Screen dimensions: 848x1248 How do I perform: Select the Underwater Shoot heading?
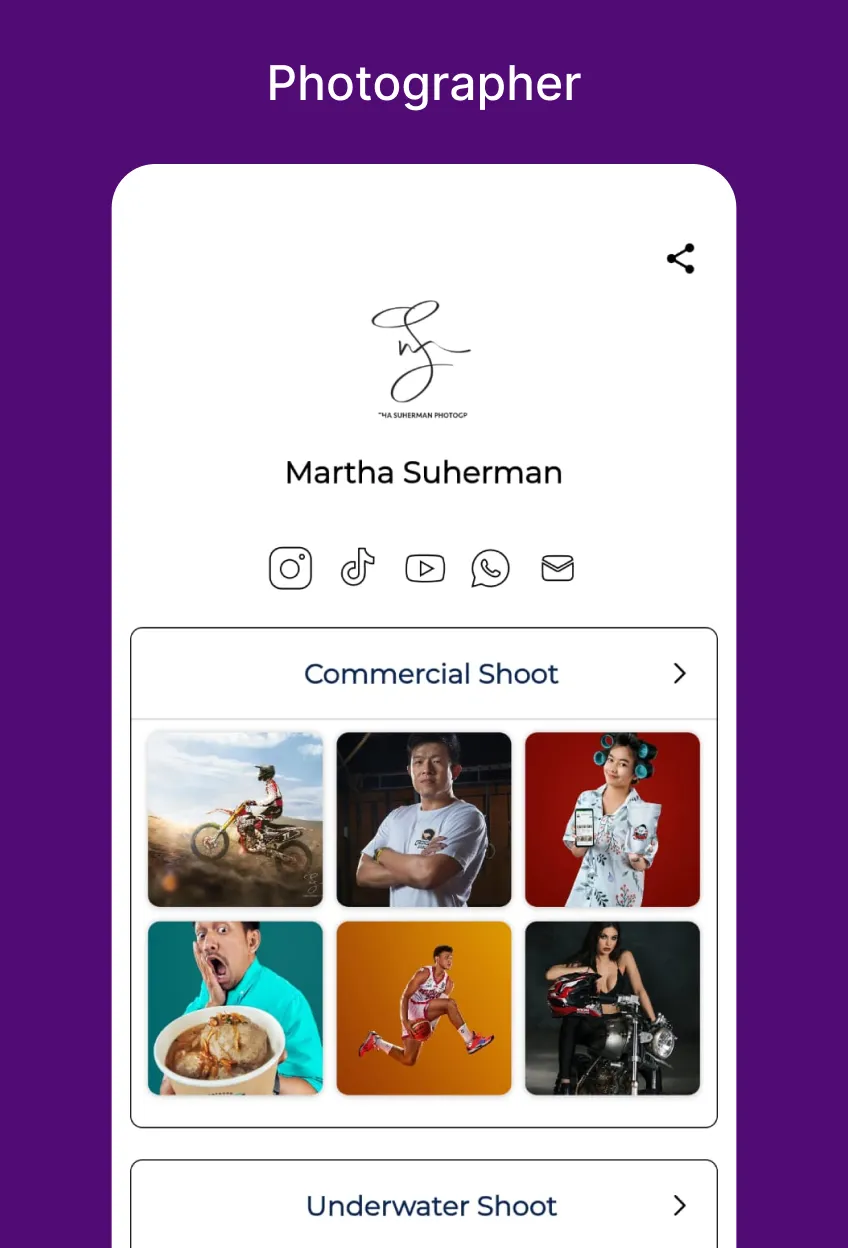click(x=432, y=1205)
